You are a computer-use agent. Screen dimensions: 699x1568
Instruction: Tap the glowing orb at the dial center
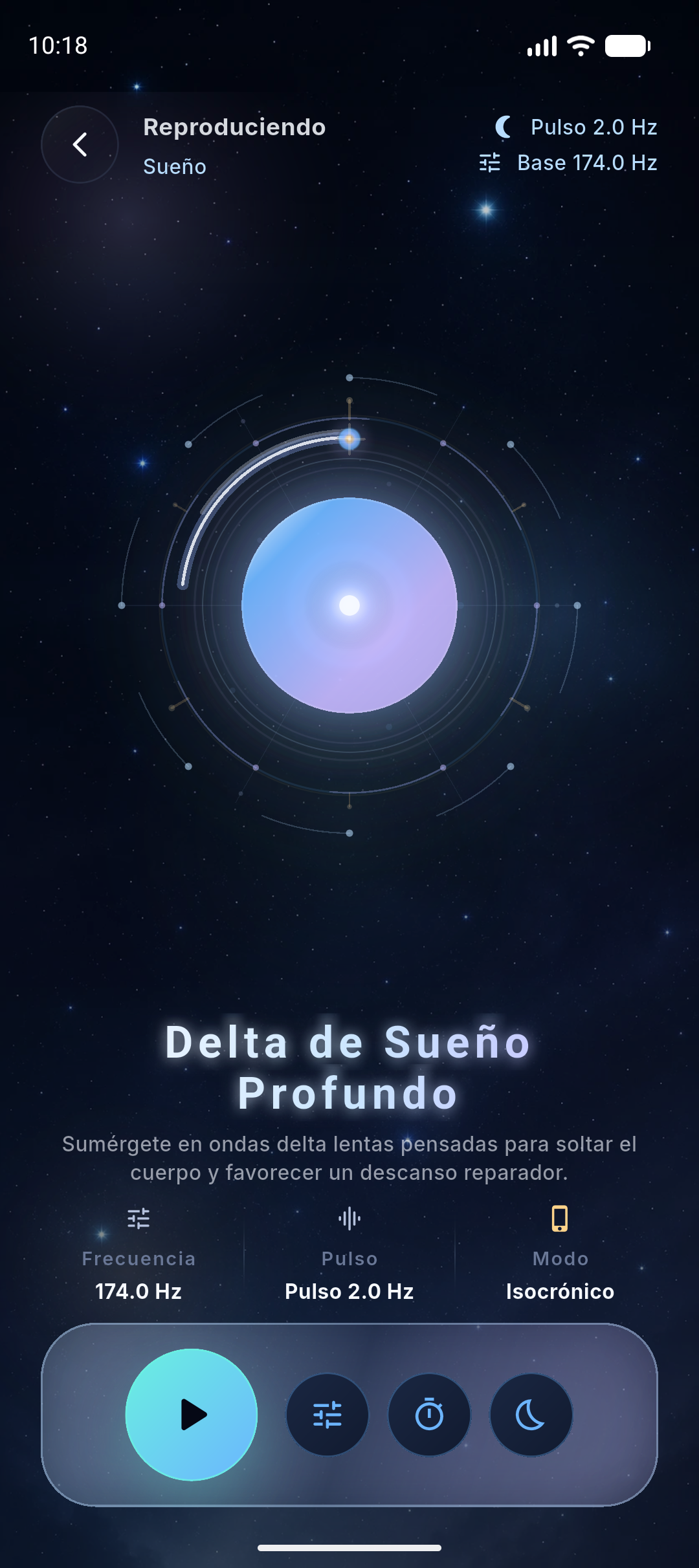(x=349, y=605)
